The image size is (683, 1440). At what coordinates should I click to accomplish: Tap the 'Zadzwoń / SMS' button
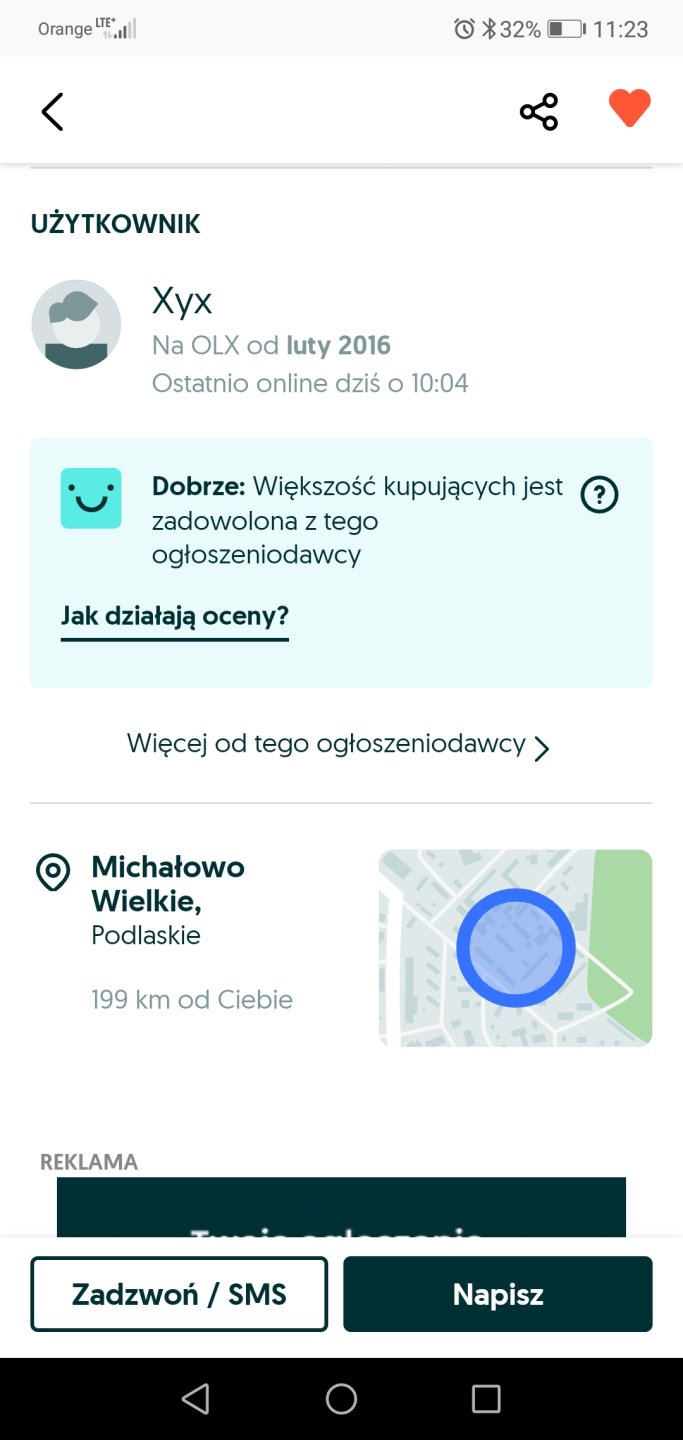179,1294
